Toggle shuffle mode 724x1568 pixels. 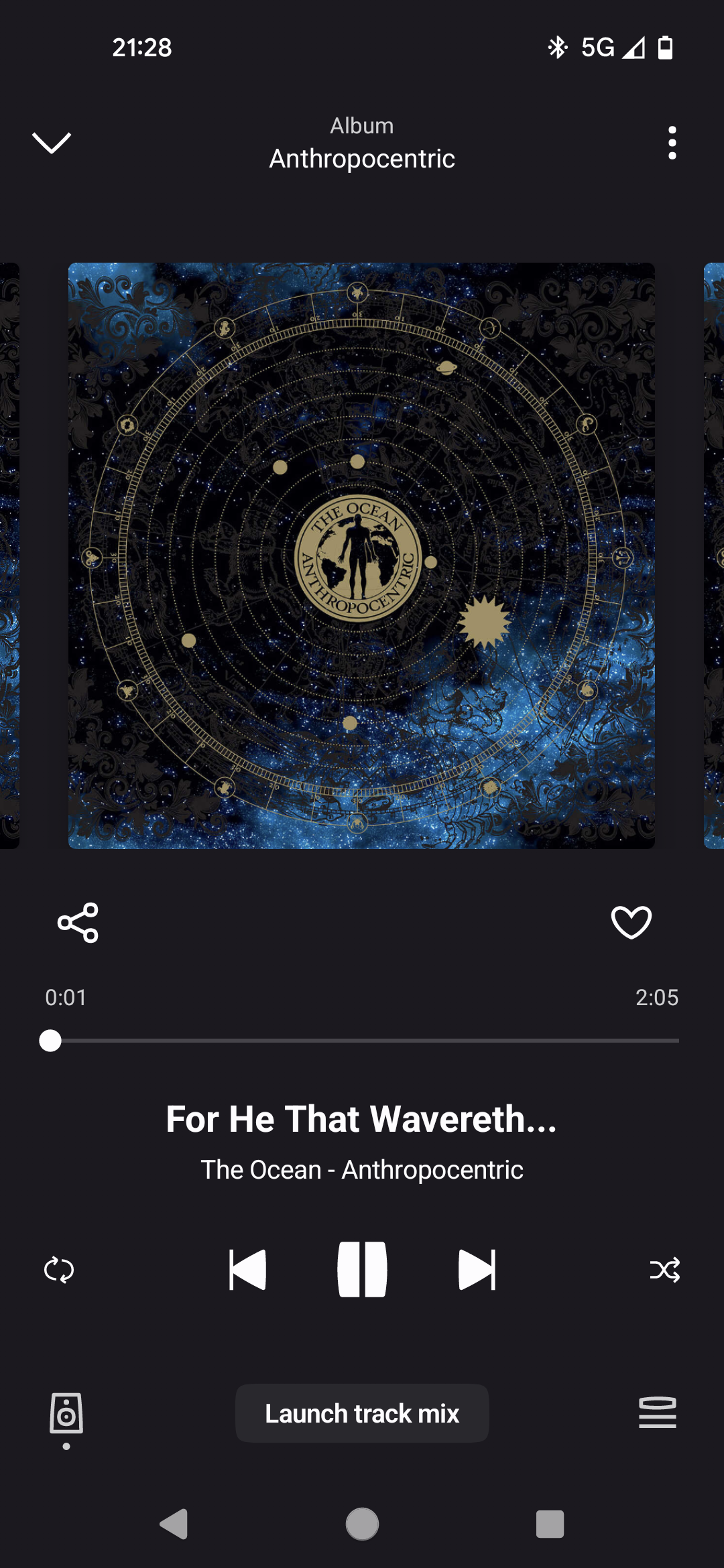[665, 1270]
